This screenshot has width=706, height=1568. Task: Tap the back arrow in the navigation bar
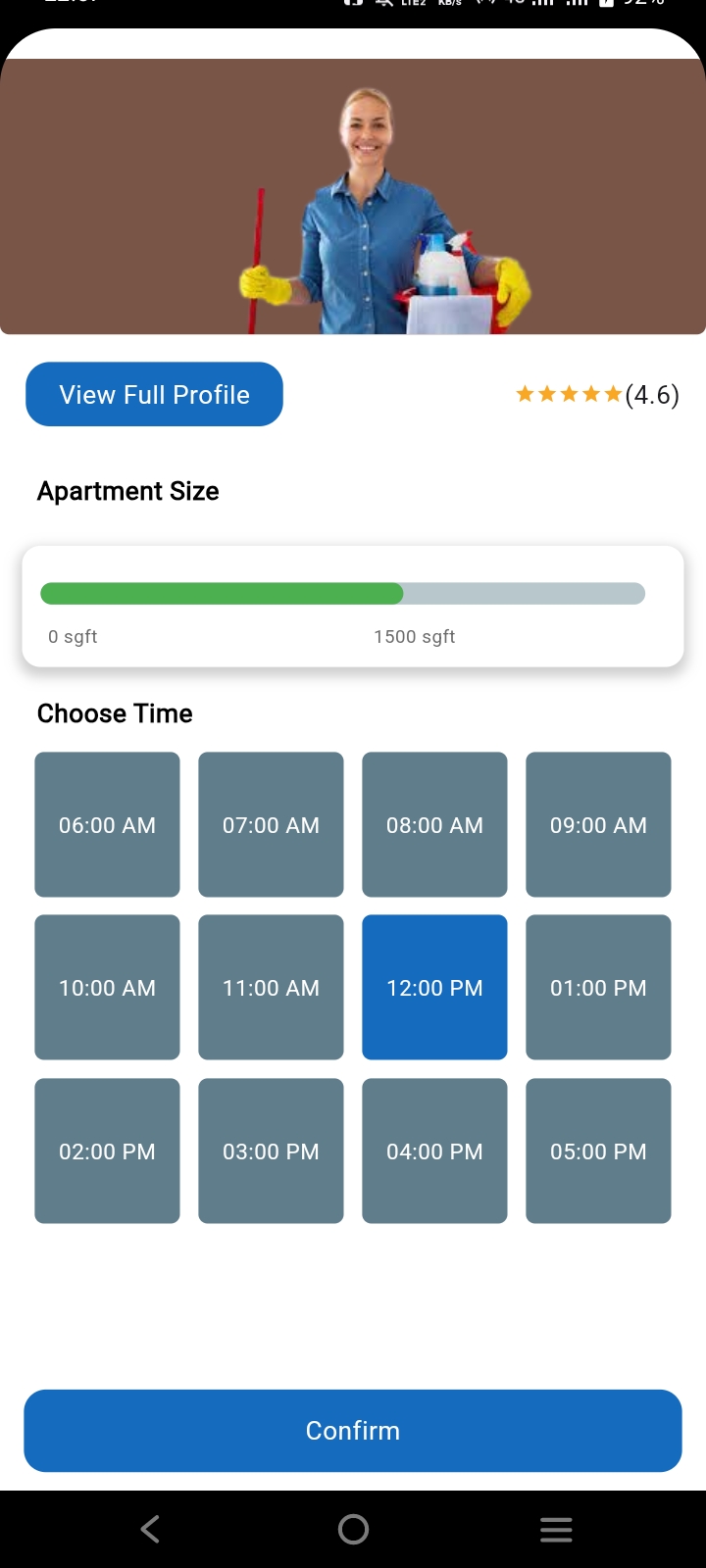pyautogui.click(x=149, y=1528)
